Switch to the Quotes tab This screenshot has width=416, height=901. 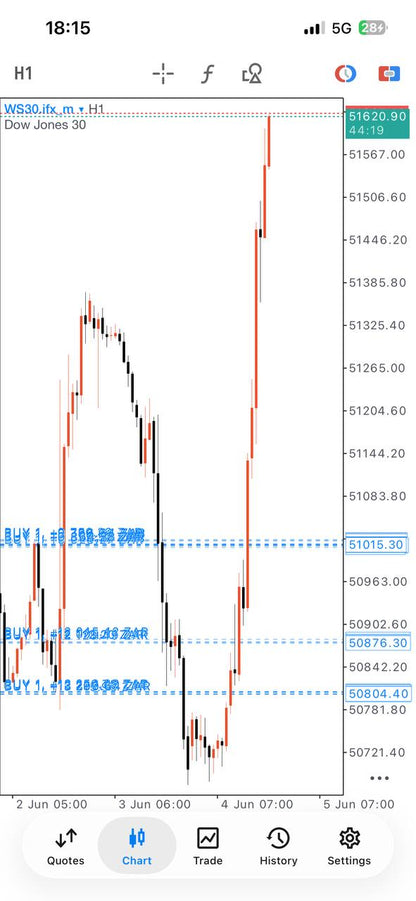pos(66,846)
